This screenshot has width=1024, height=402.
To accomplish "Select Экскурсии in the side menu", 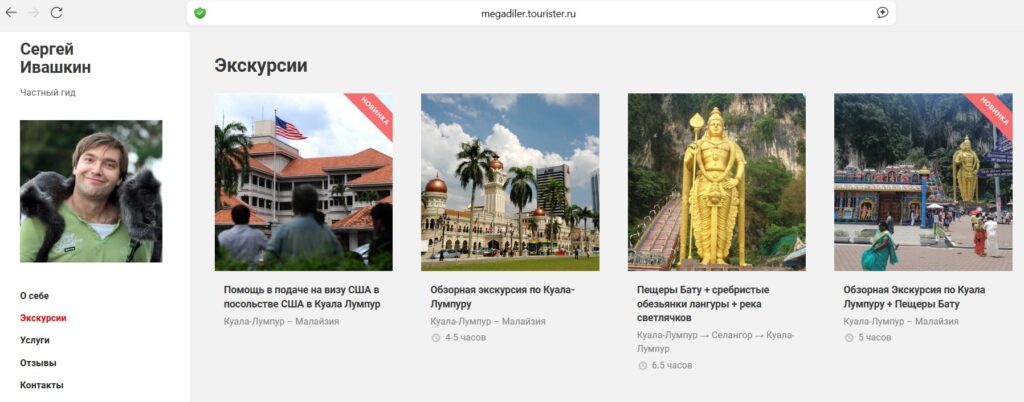I will (43, 318).
